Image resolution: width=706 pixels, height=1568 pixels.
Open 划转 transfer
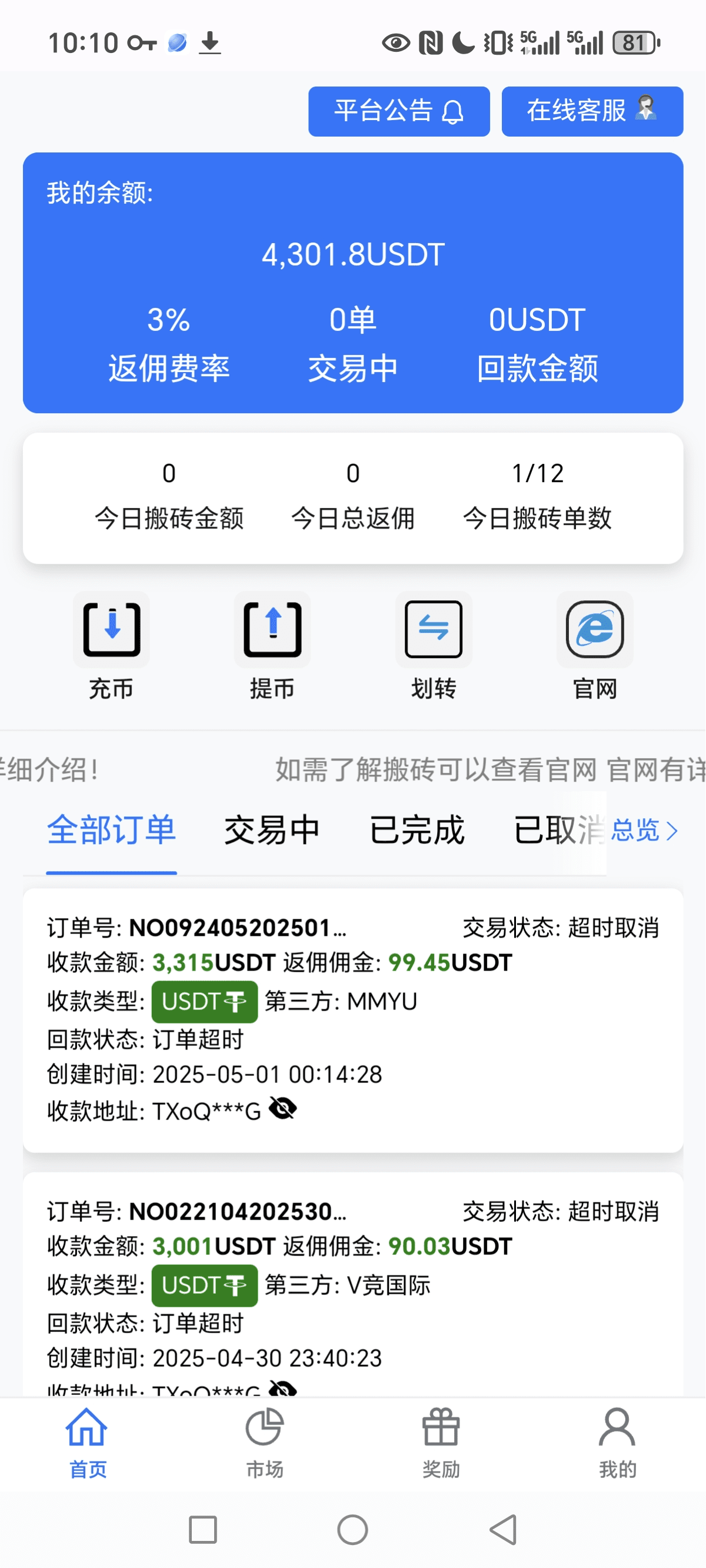pyautogui.click(x=434, y=646)
